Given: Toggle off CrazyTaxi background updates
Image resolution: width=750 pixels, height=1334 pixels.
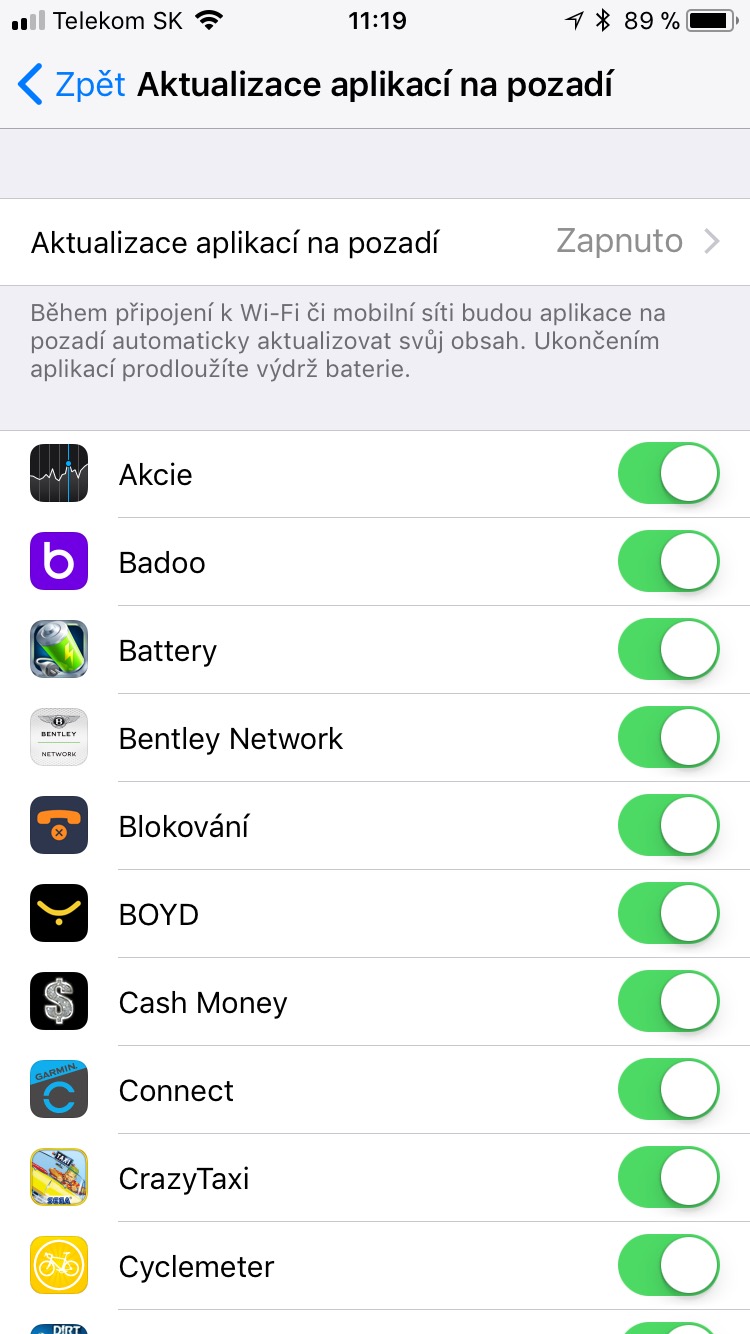Looking at the screenshot, I should [x=668, y=1177].
